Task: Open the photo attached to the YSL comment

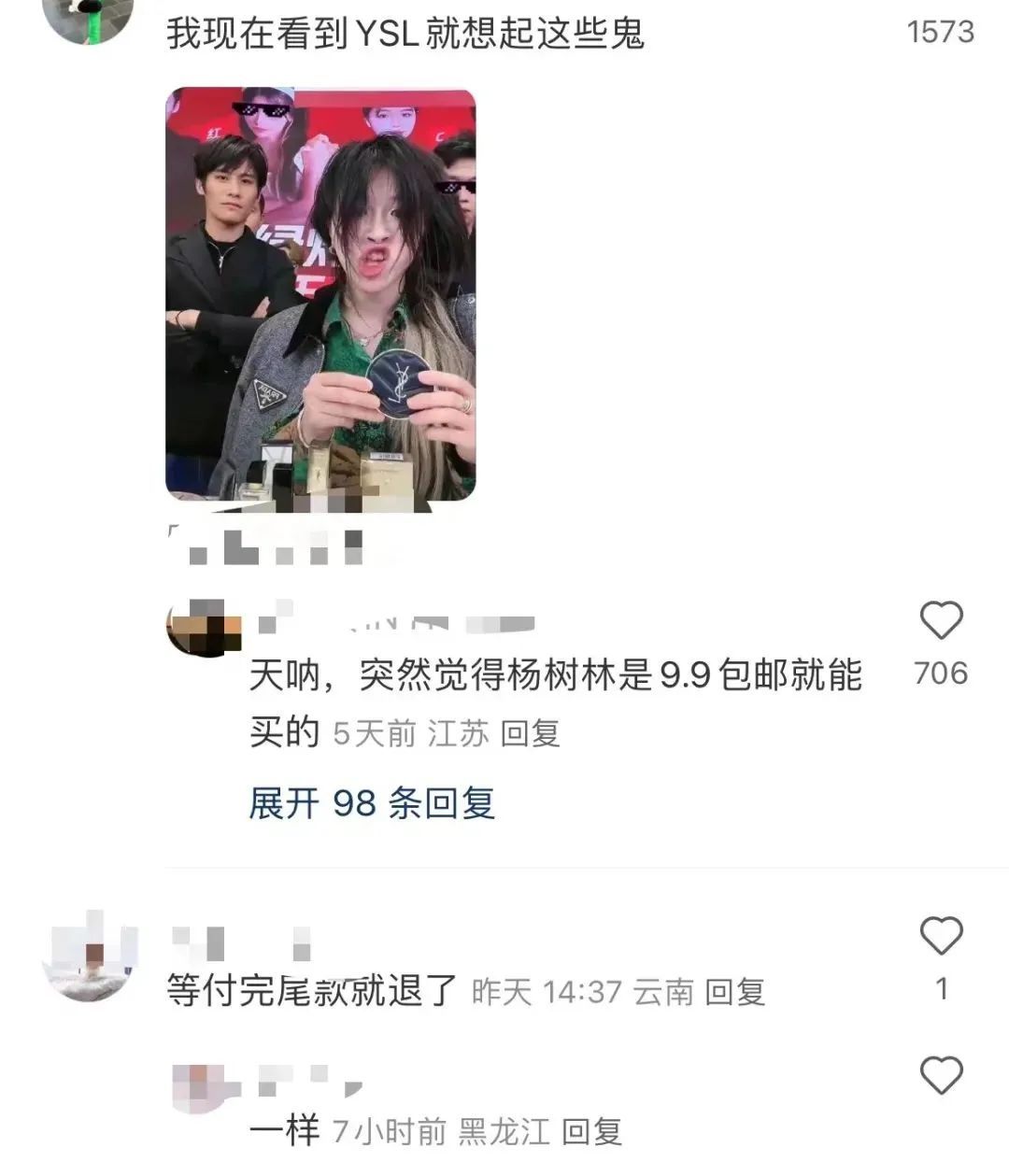Action: tap(320, 294)
